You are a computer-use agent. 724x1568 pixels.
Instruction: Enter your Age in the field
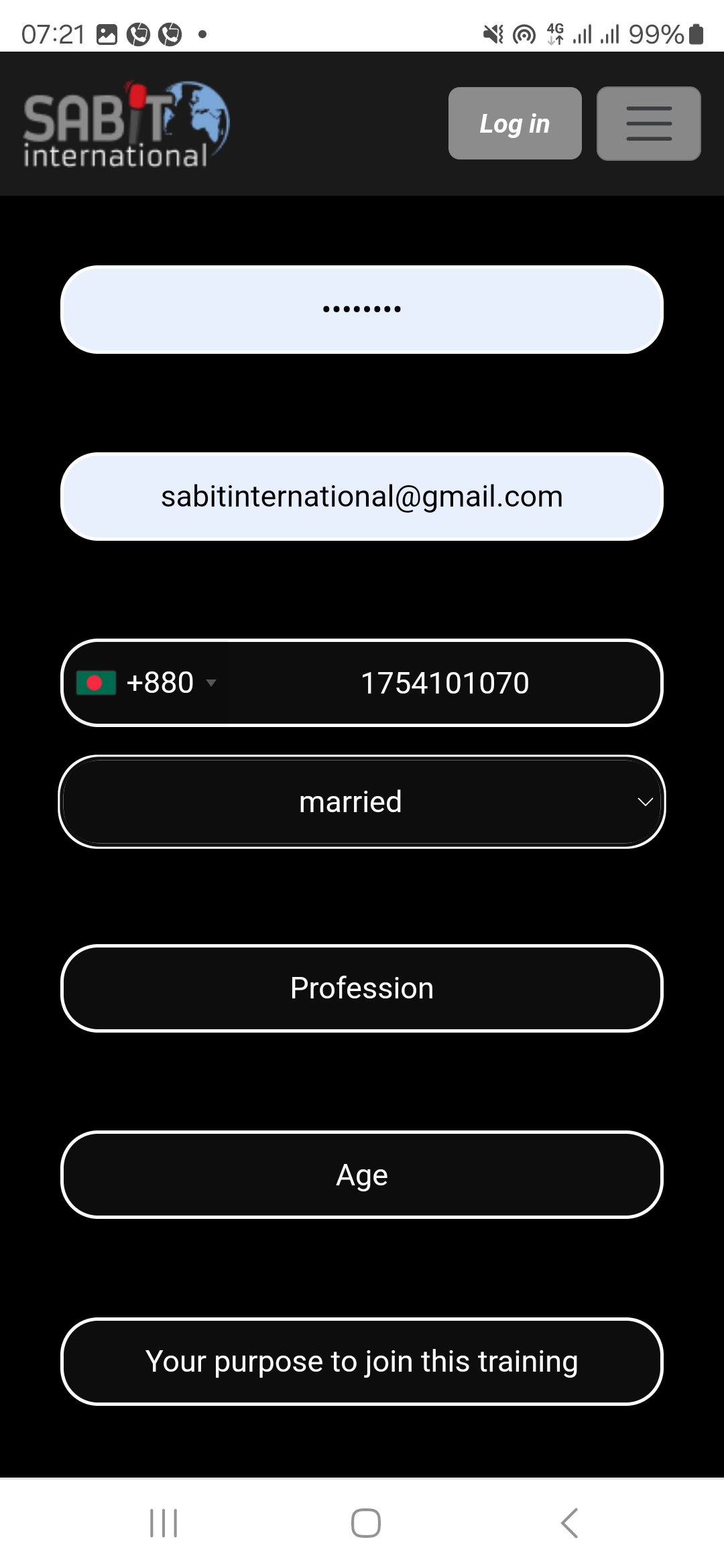[x=362, y=1175]
